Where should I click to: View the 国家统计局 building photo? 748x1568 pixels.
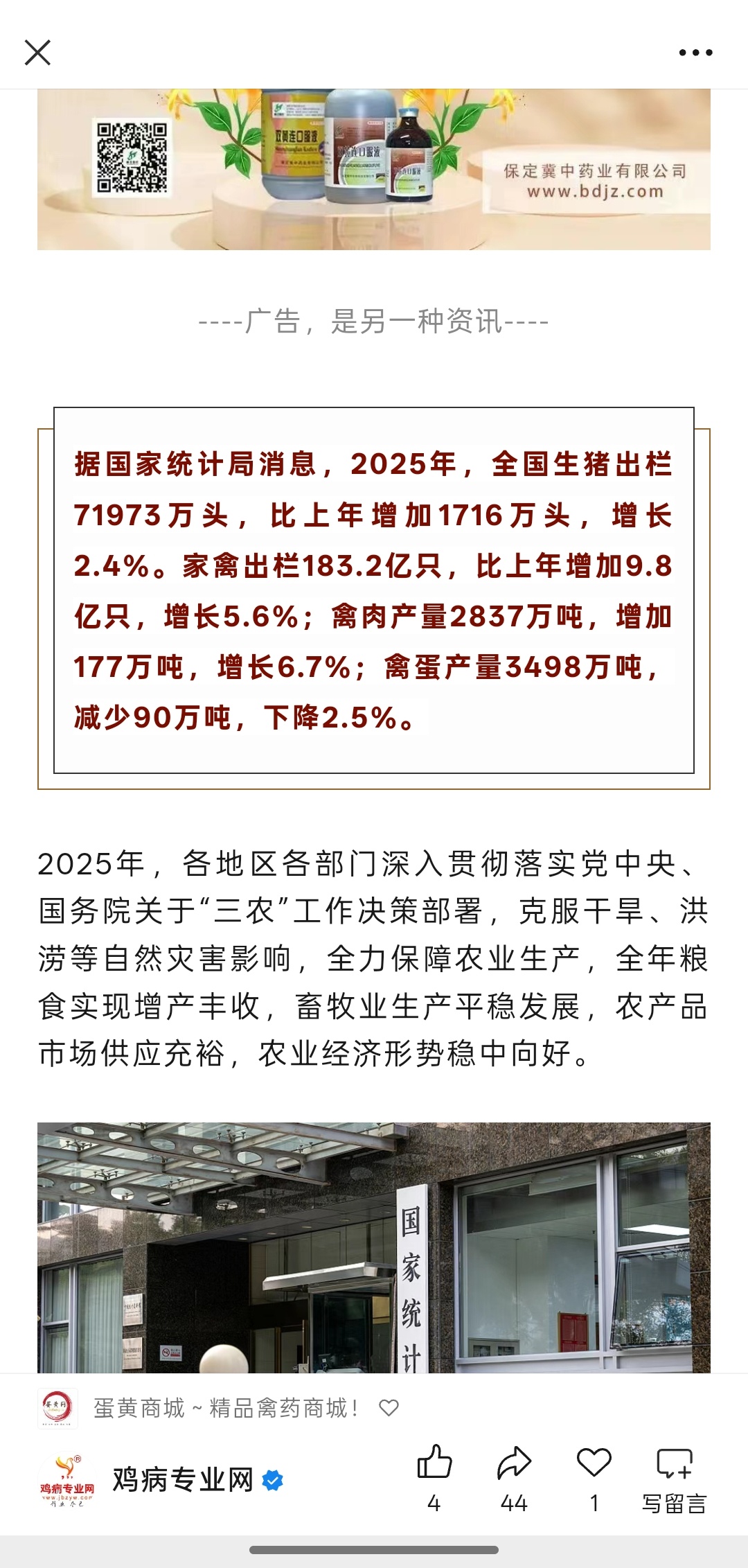pos(374,1247)
